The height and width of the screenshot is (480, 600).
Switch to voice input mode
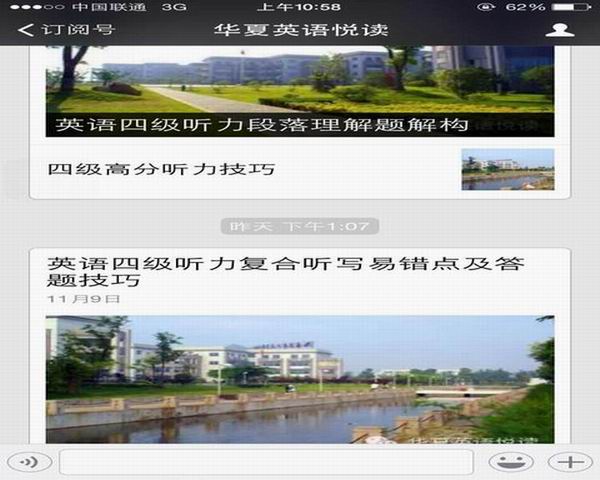click(x=29, y=462)
